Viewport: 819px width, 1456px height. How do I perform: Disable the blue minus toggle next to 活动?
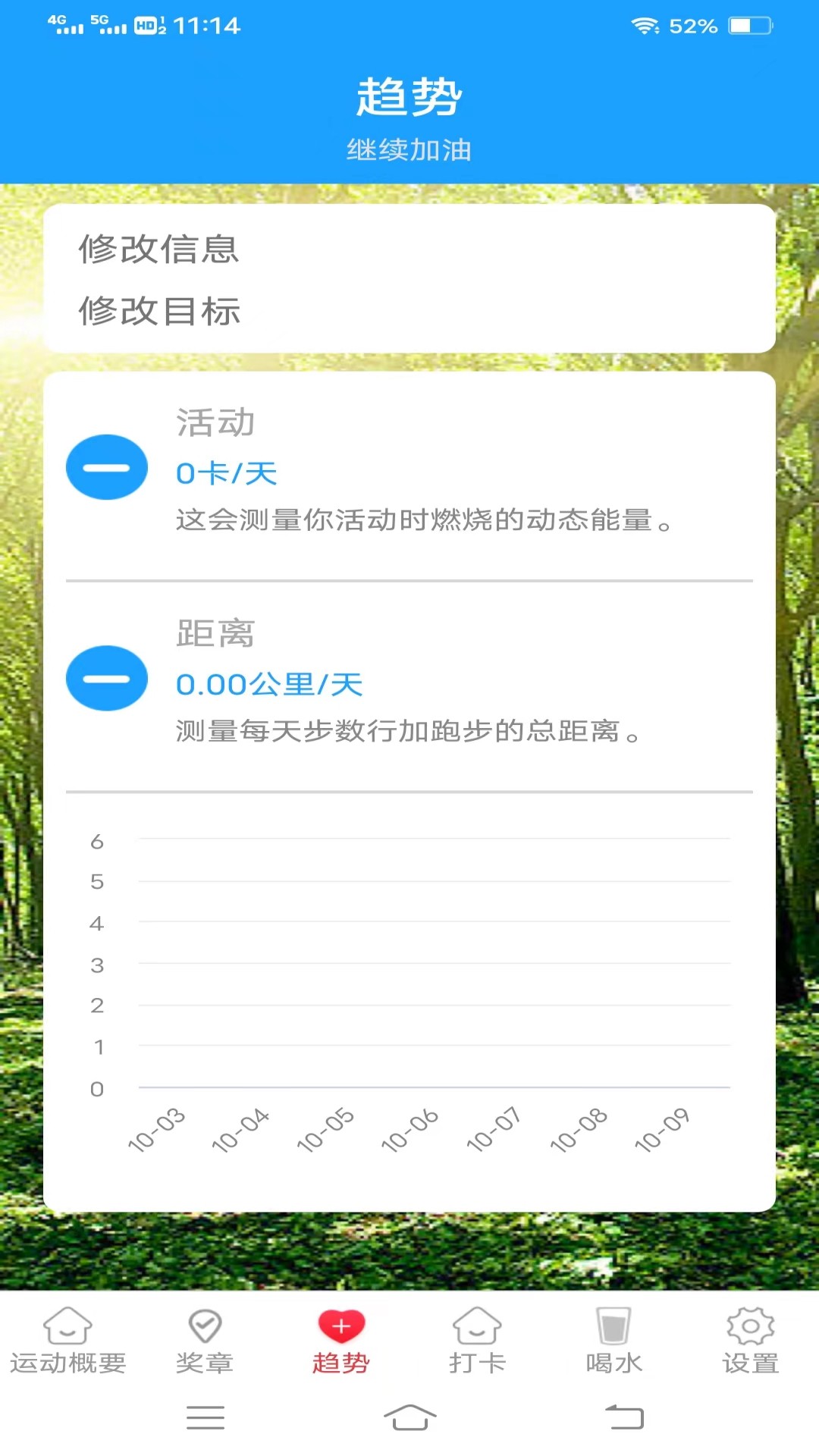coord(106,467)
